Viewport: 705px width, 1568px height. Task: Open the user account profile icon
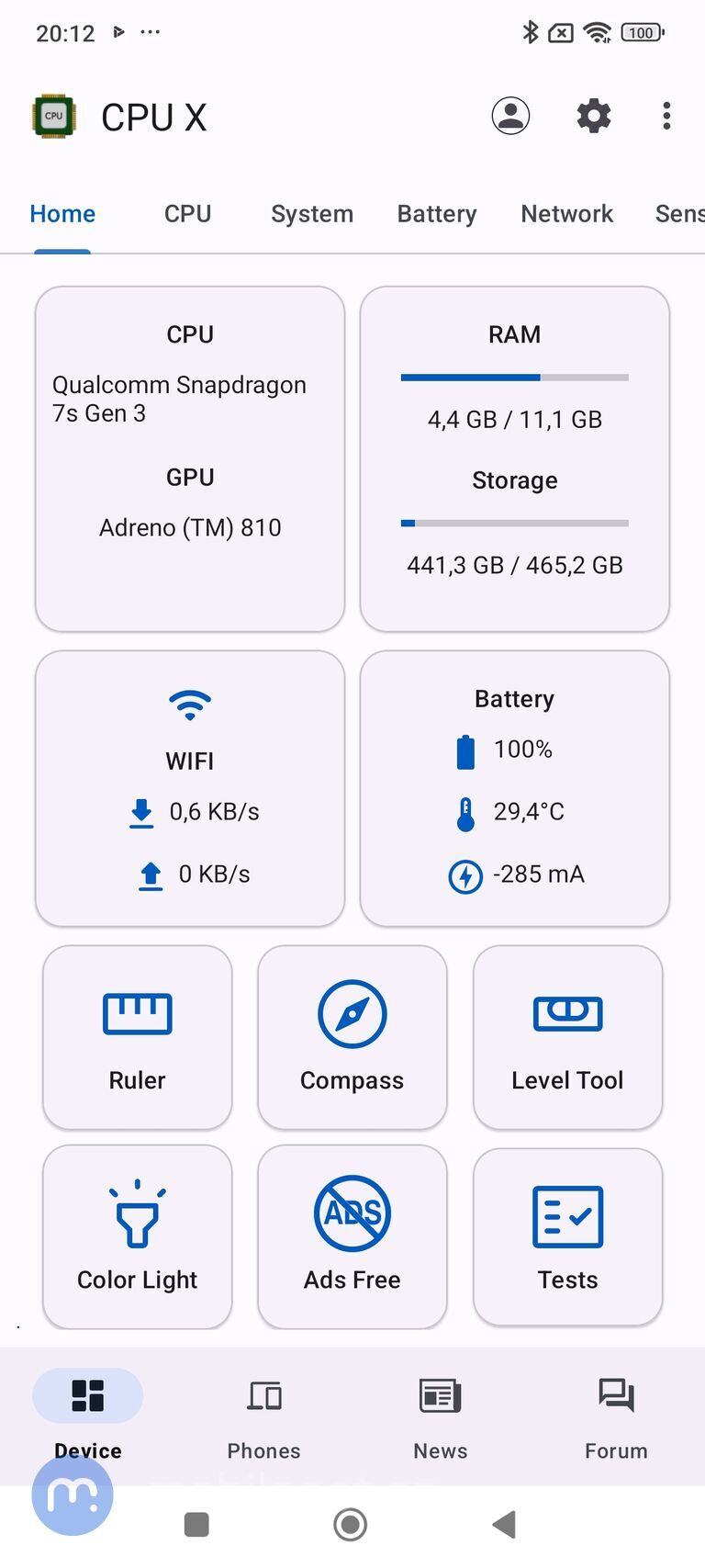[511, 116]
